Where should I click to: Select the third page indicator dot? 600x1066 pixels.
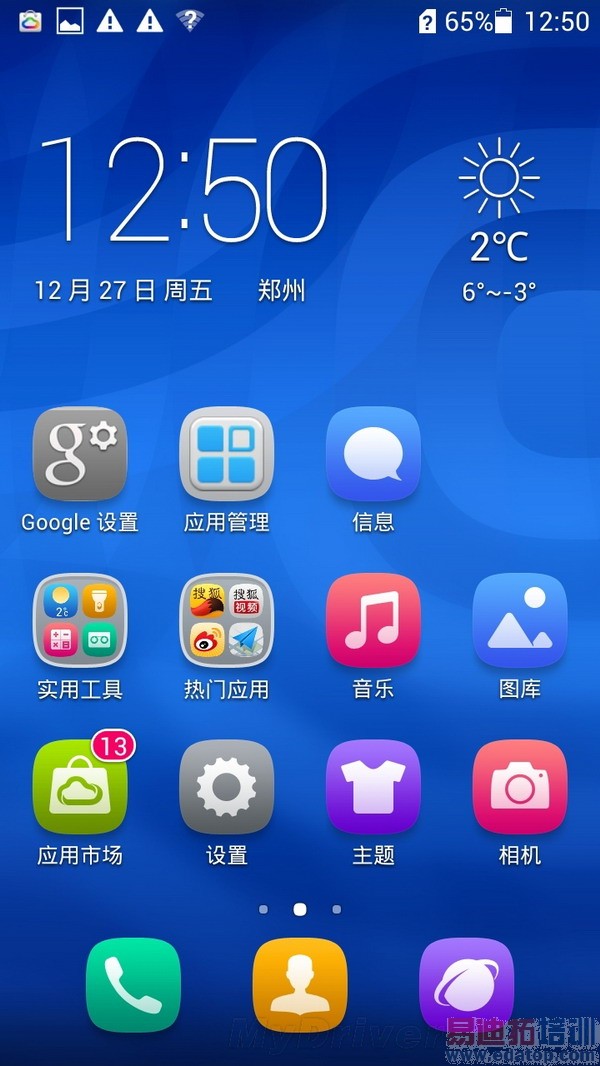(337, 910)
